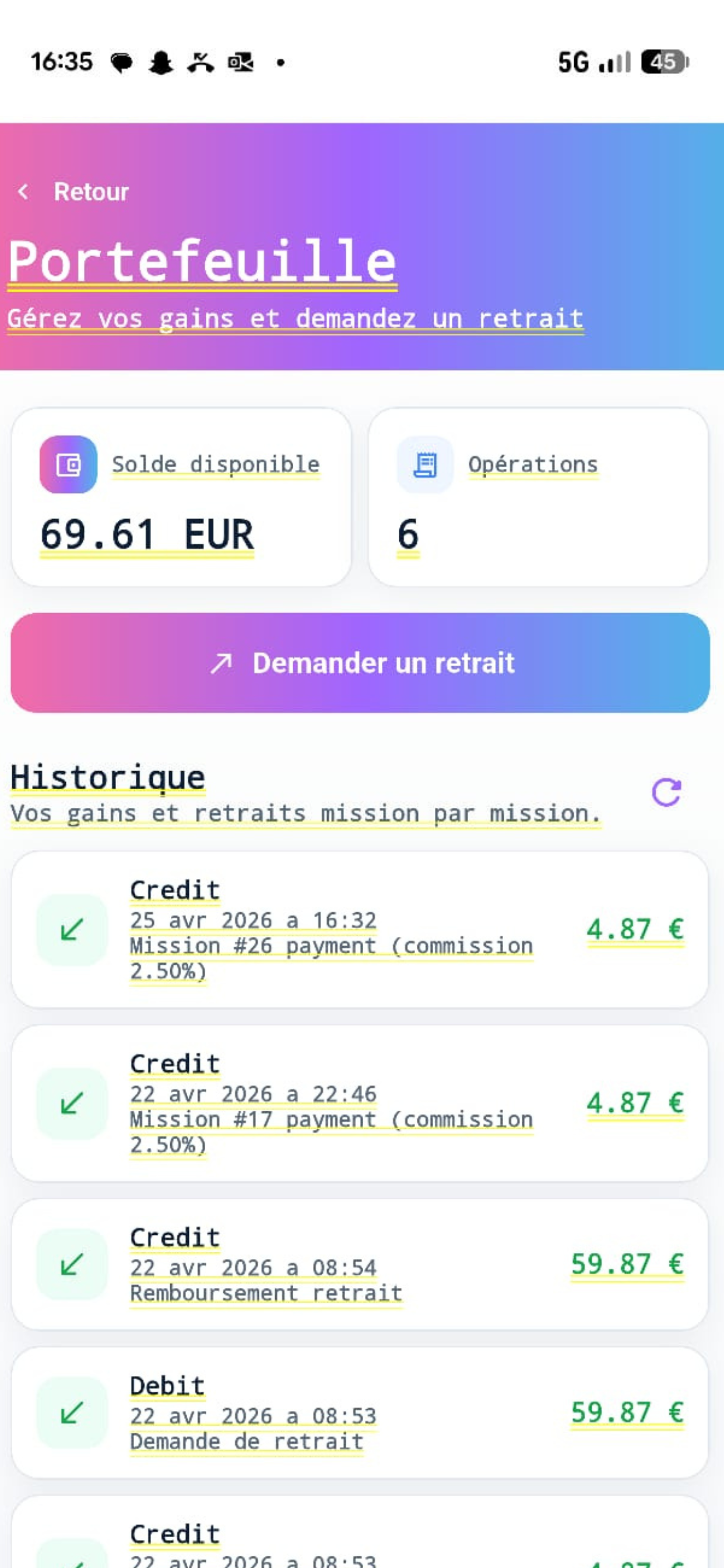Refresh the Historique list
This screenshot has width=724, height=1568.
pyautogui.click(x=666, y=793)
